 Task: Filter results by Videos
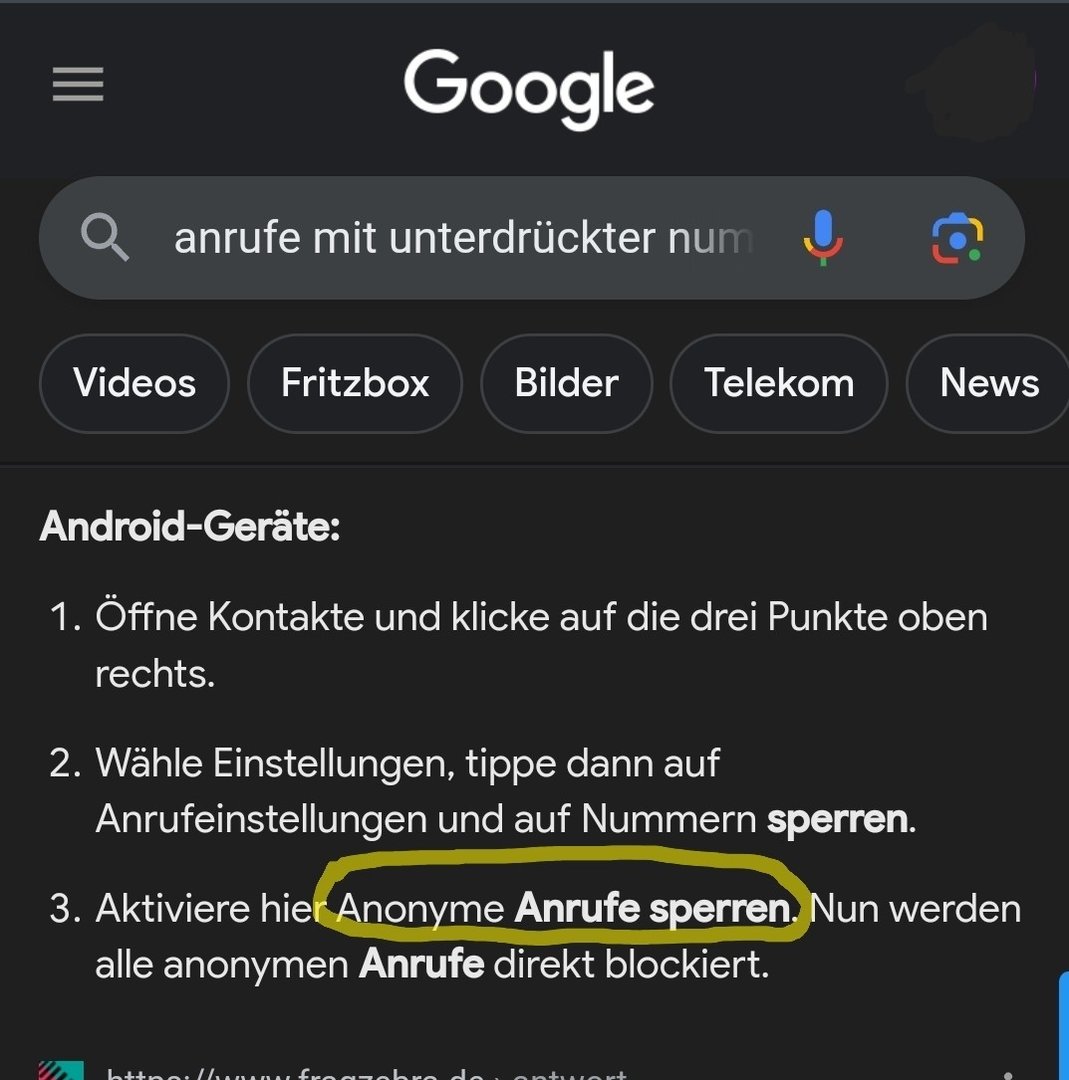coord(134,383)
